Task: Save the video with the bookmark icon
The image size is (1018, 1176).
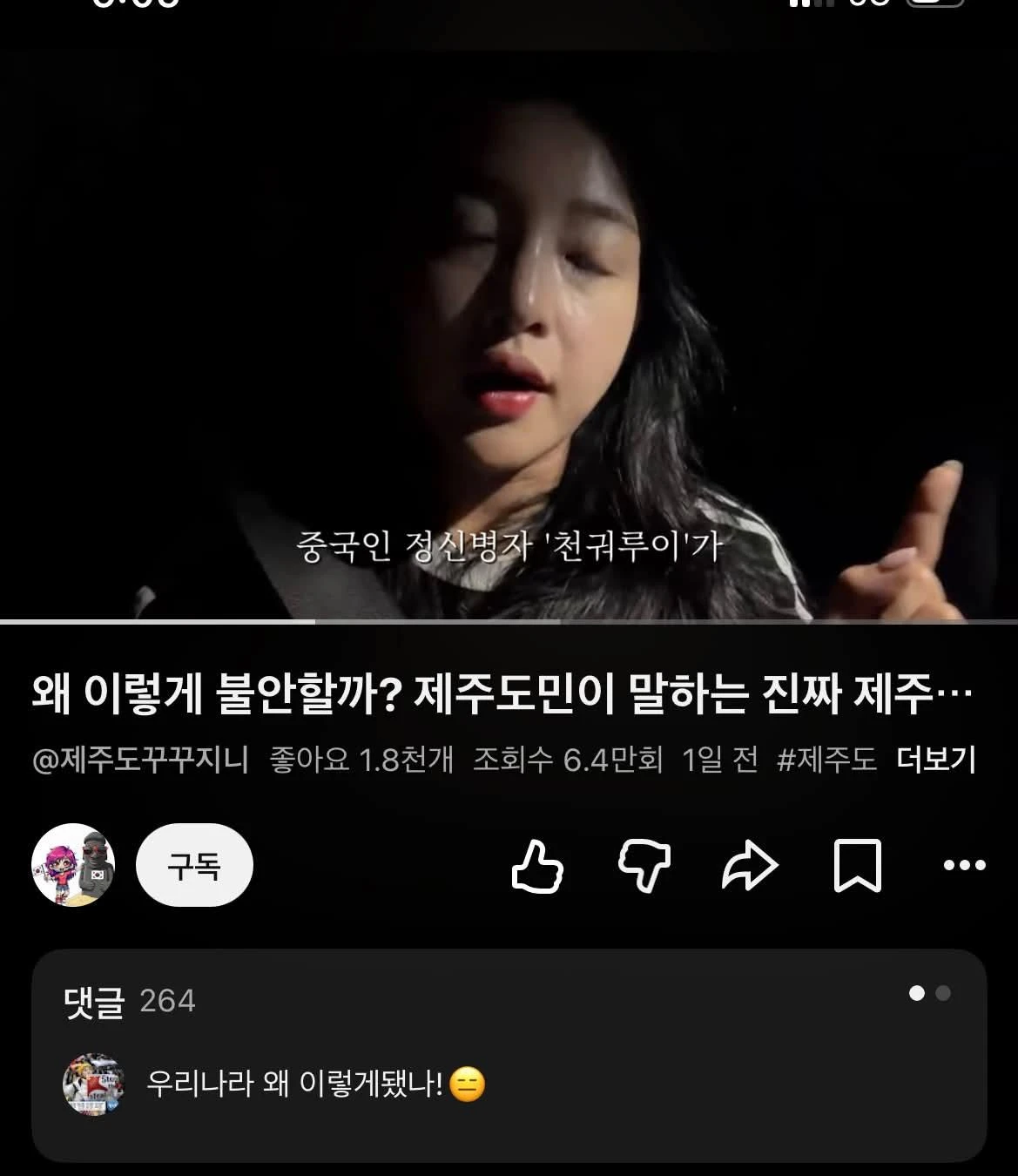Action: tap(858, 866)
